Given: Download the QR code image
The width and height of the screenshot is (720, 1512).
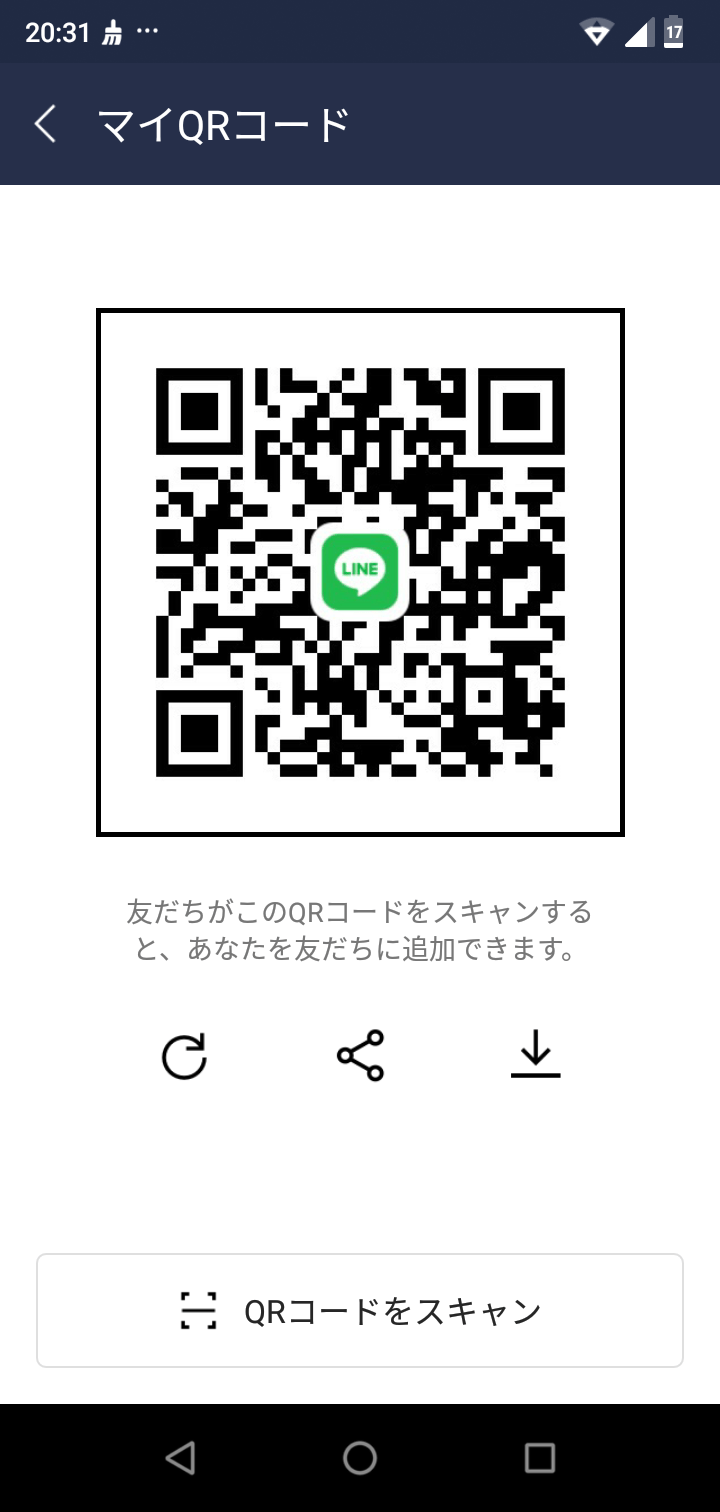Looking at the screenshot, I should click(536, 1055).
